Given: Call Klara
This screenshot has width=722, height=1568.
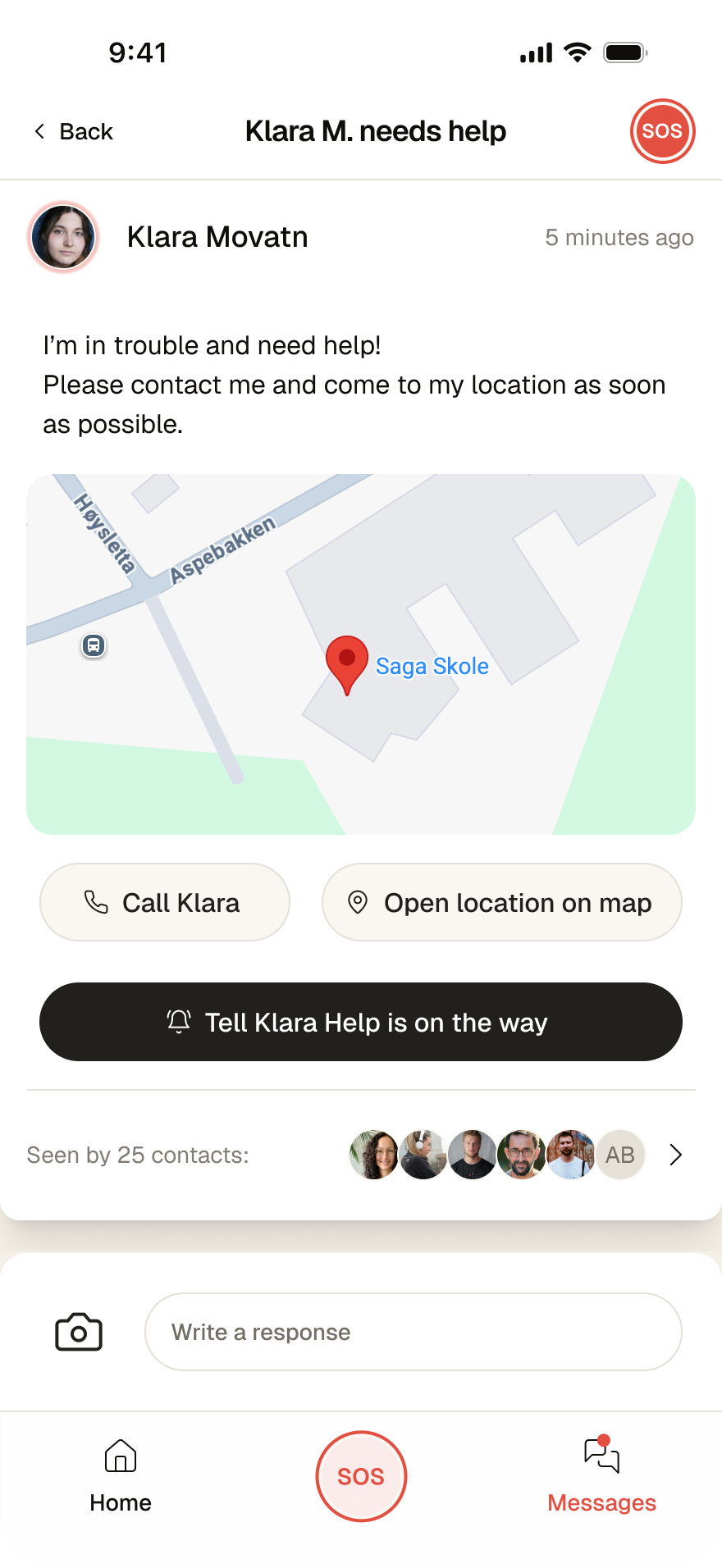Looking at the screenshot, I should point(164,902).
